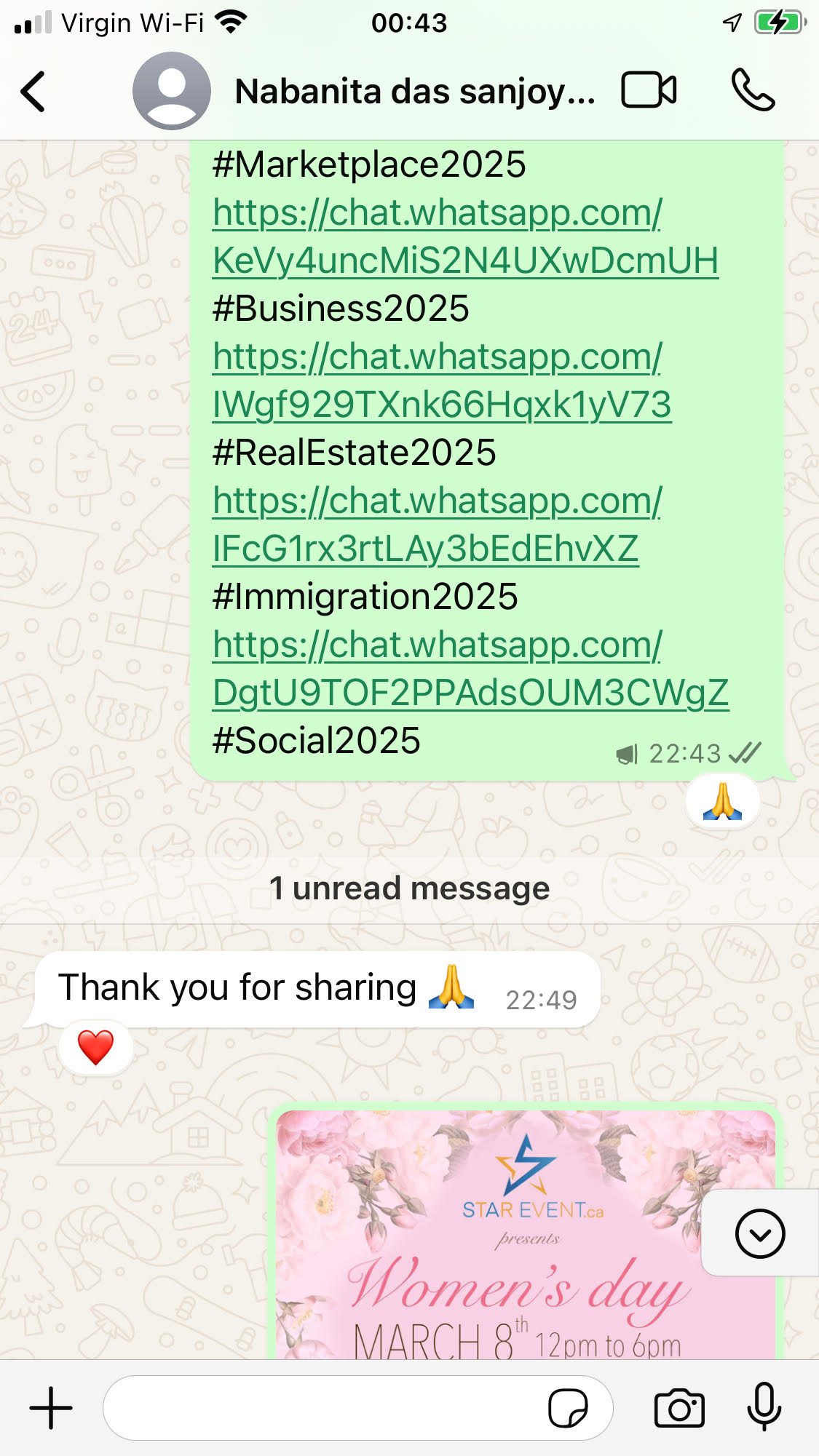Start a video call with Nabanita
Viewport: 819px width, 1456px height.
coord(648,91)
